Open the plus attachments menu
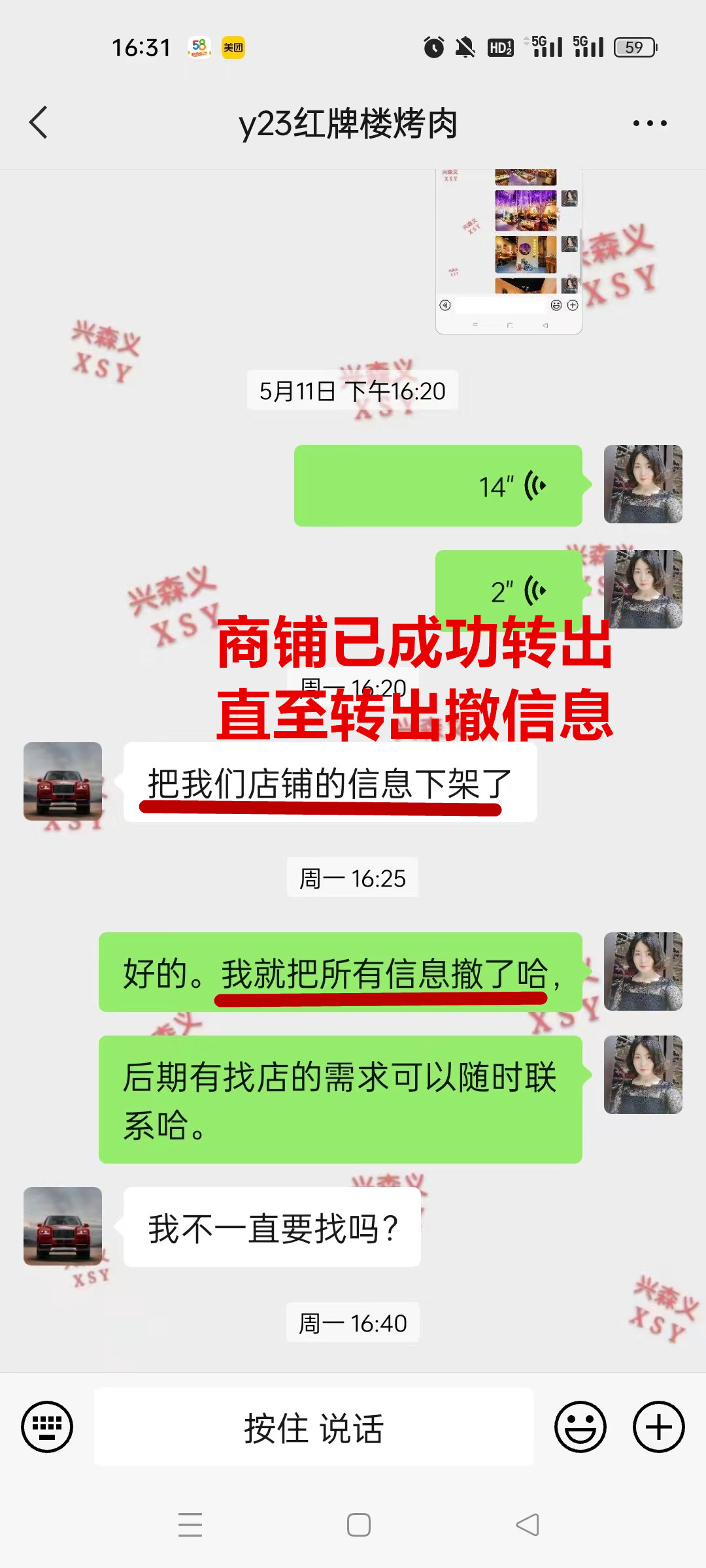 coord(658,1427)
